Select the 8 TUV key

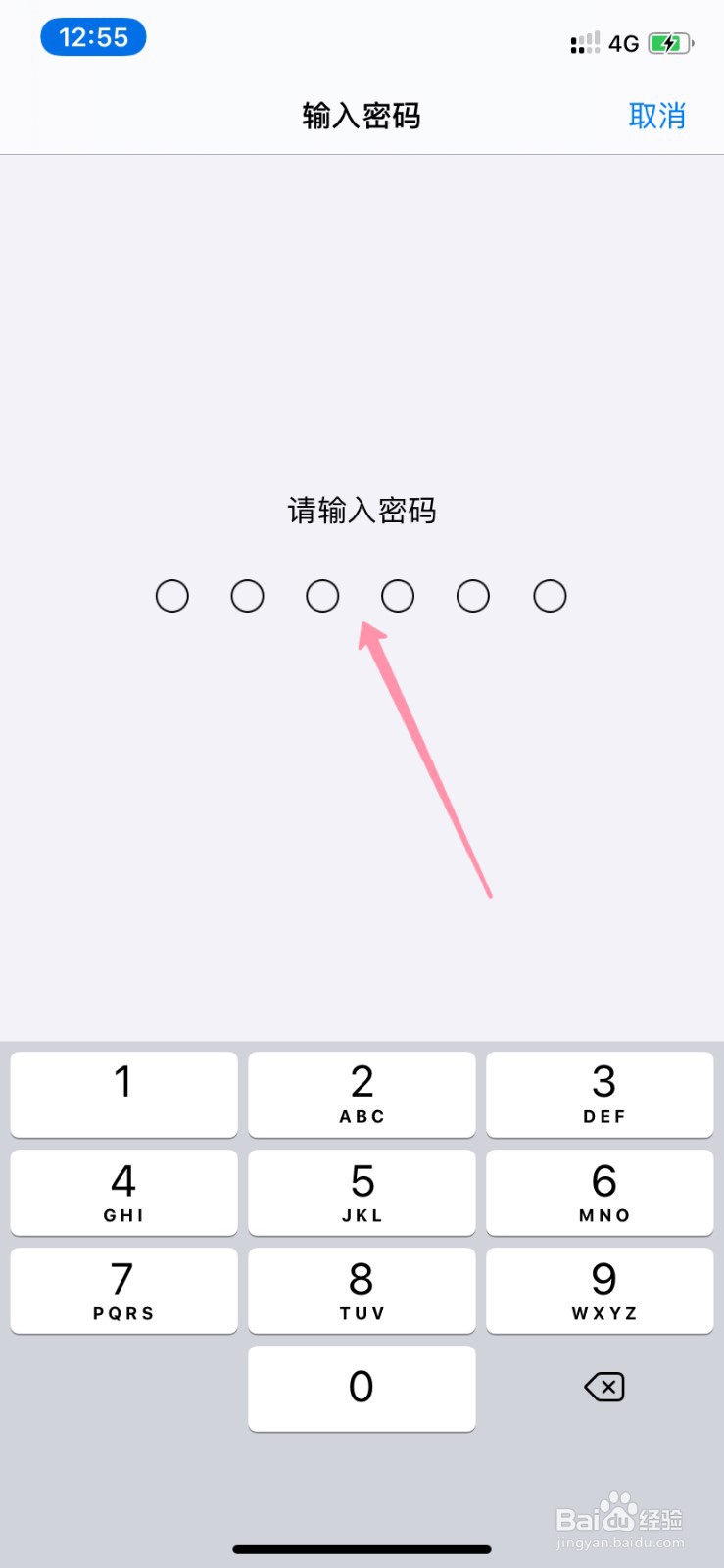(x=362, y=1292)
